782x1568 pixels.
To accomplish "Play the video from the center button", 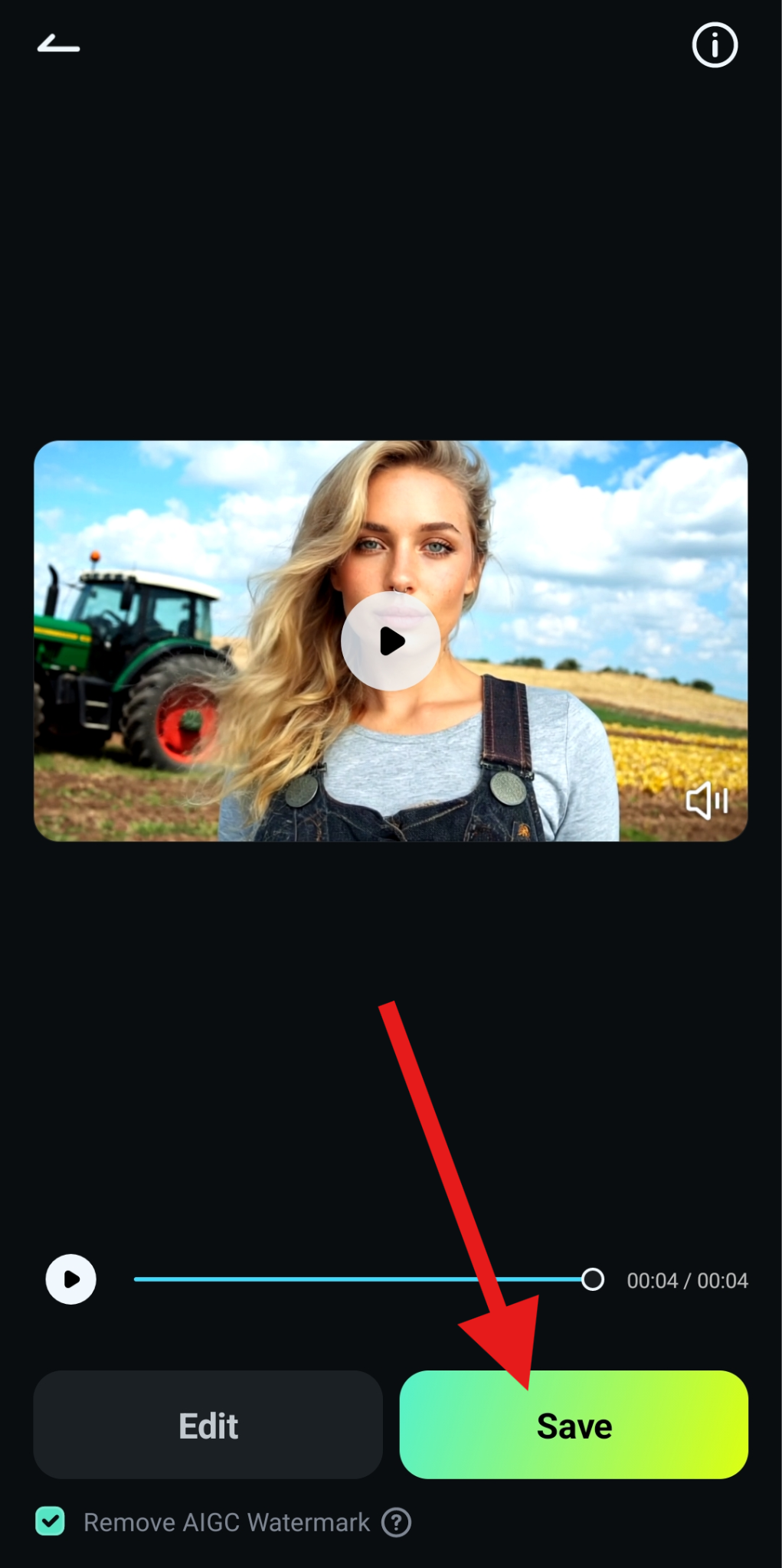I will pyautogui.click(x=391, y=641).
